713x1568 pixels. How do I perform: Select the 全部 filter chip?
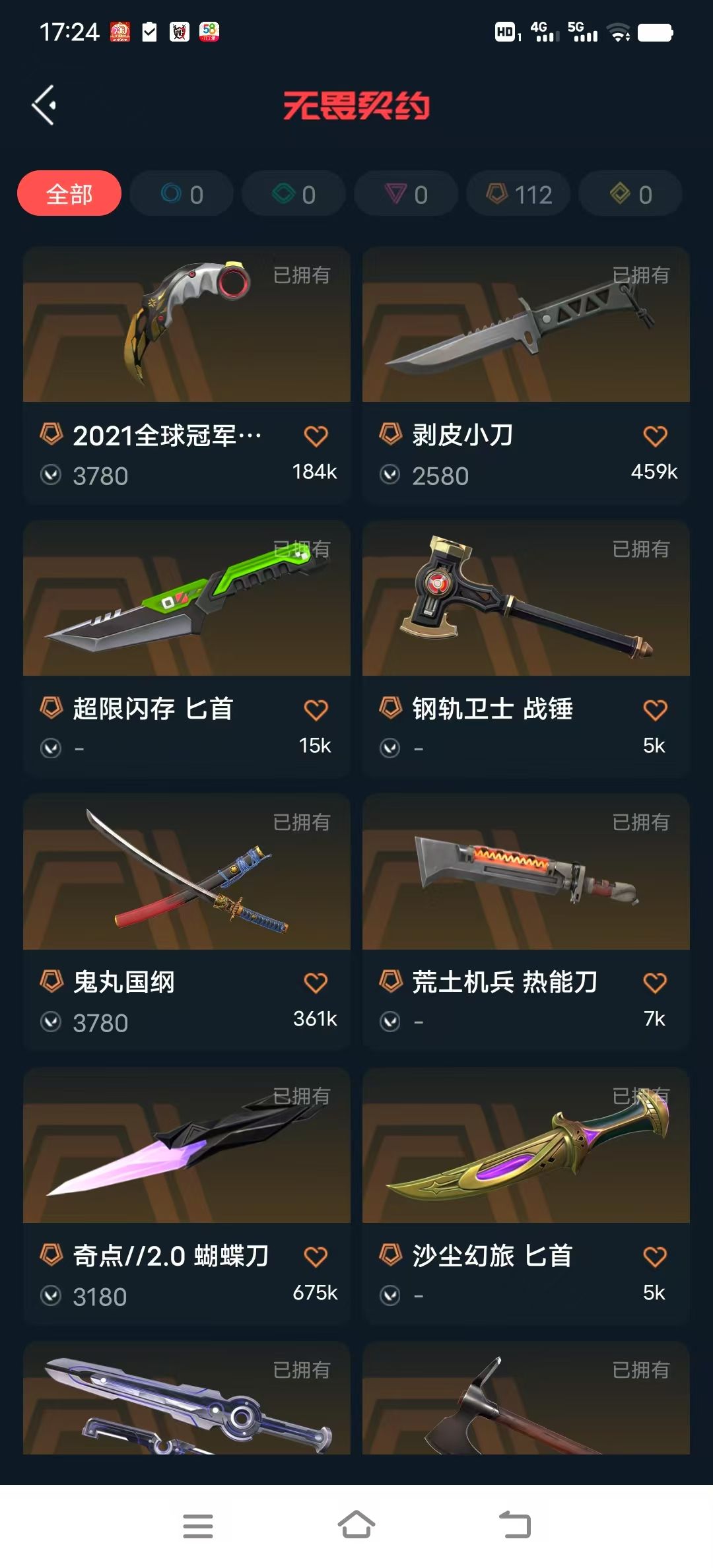pos(69,193)
